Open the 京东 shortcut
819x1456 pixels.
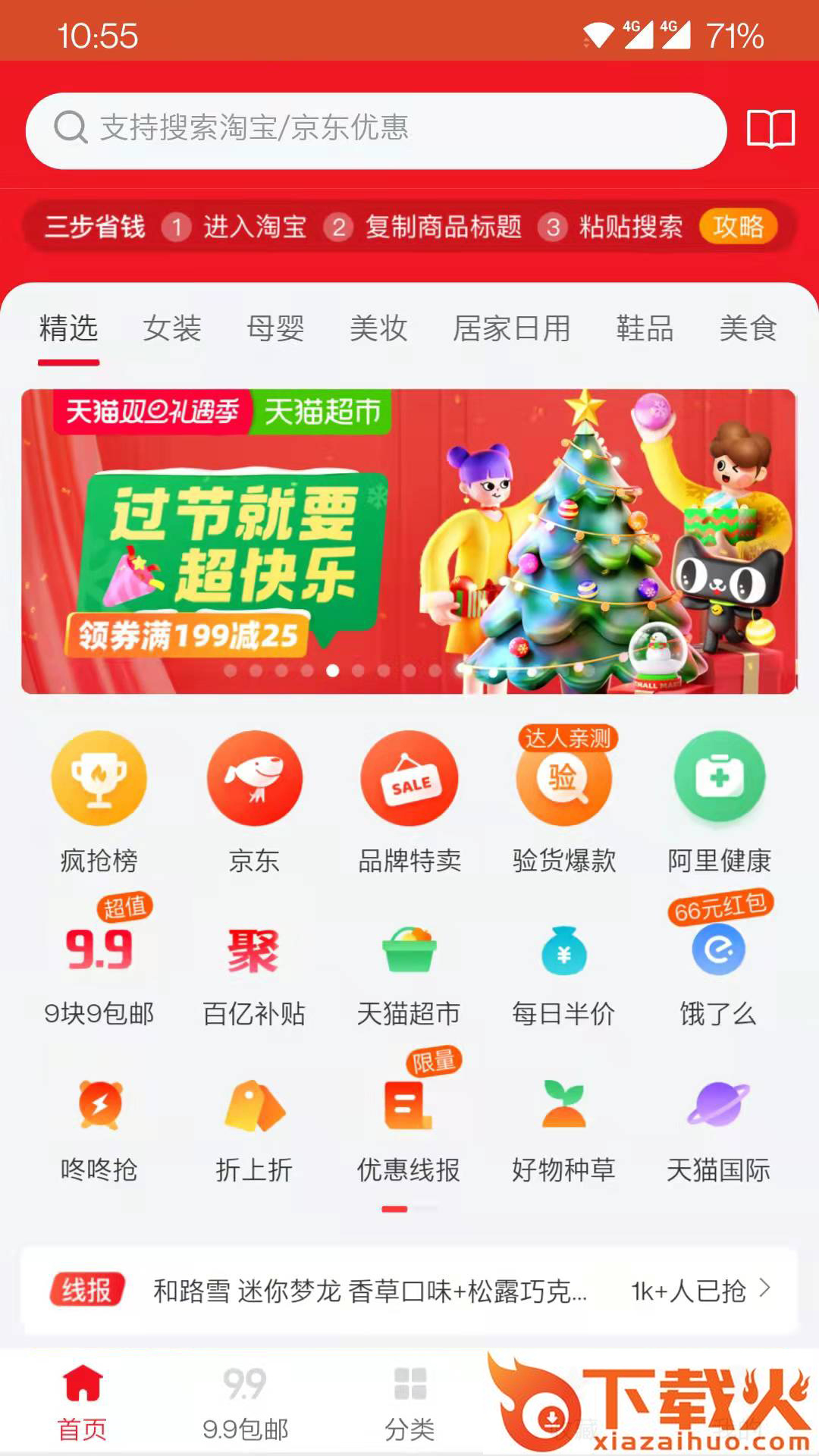pos(255,801)
